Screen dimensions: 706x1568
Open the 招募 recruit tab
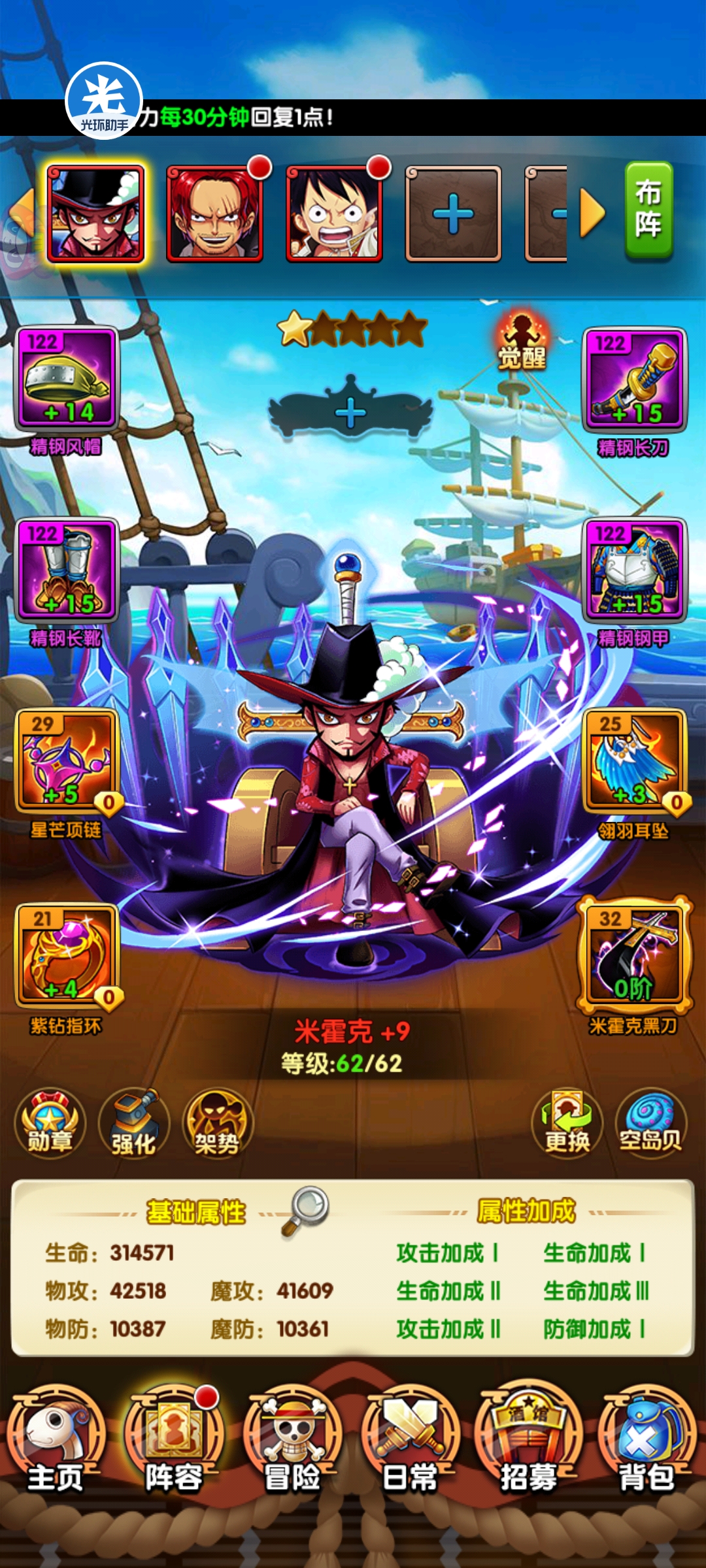528,1443
